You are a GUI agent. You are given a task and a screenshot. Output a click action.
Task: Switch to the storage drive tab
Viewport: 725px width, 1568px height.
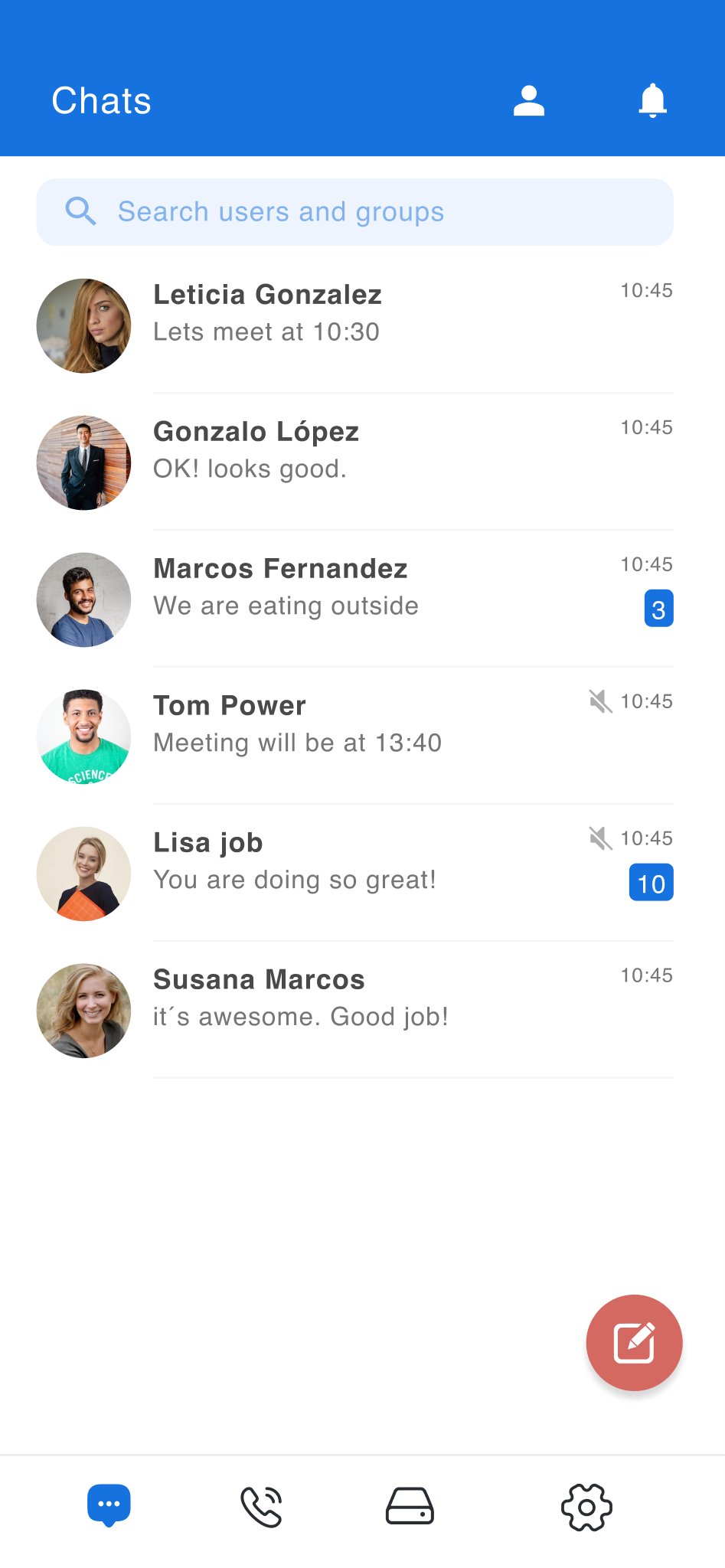410,1506
